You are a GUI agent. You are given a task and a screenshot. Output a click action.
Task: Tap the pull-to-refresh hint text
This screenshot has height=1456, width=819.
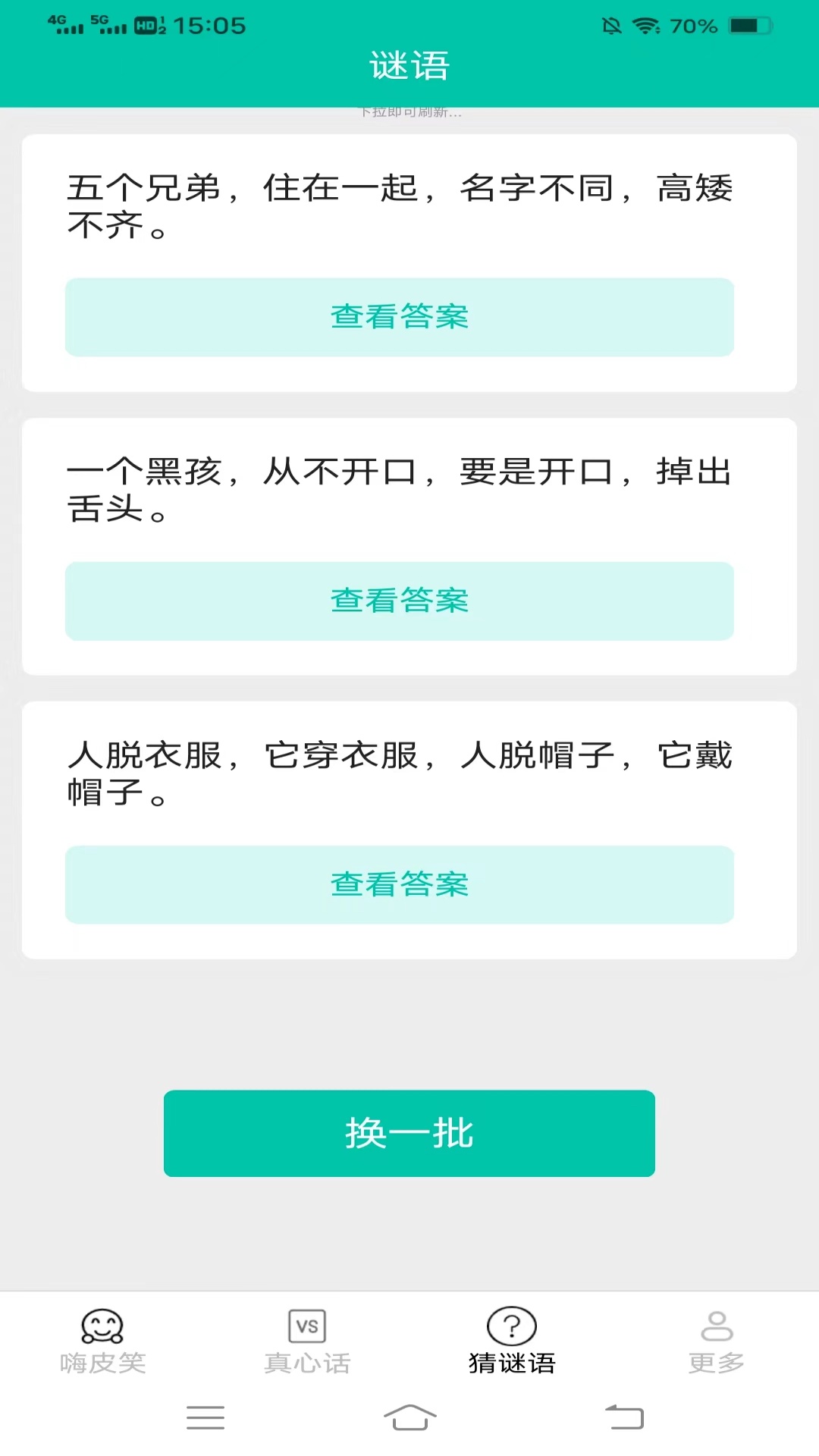click(x=409, y=113)
